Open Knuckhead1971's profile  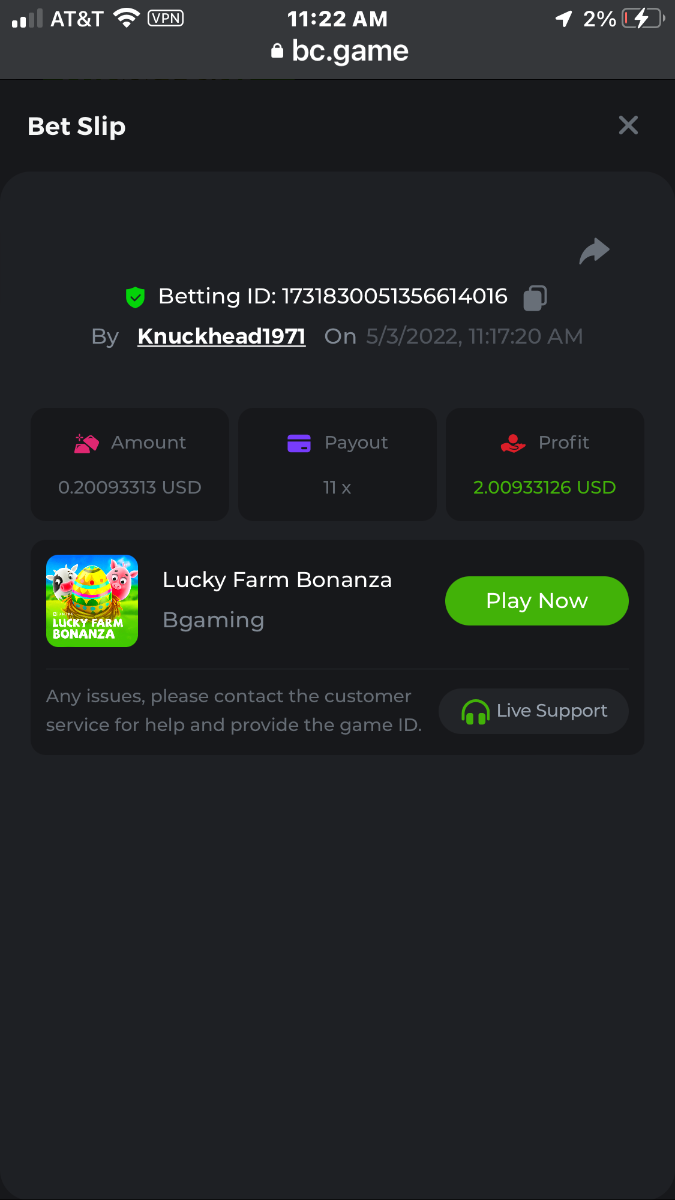[x=221, y=337]
